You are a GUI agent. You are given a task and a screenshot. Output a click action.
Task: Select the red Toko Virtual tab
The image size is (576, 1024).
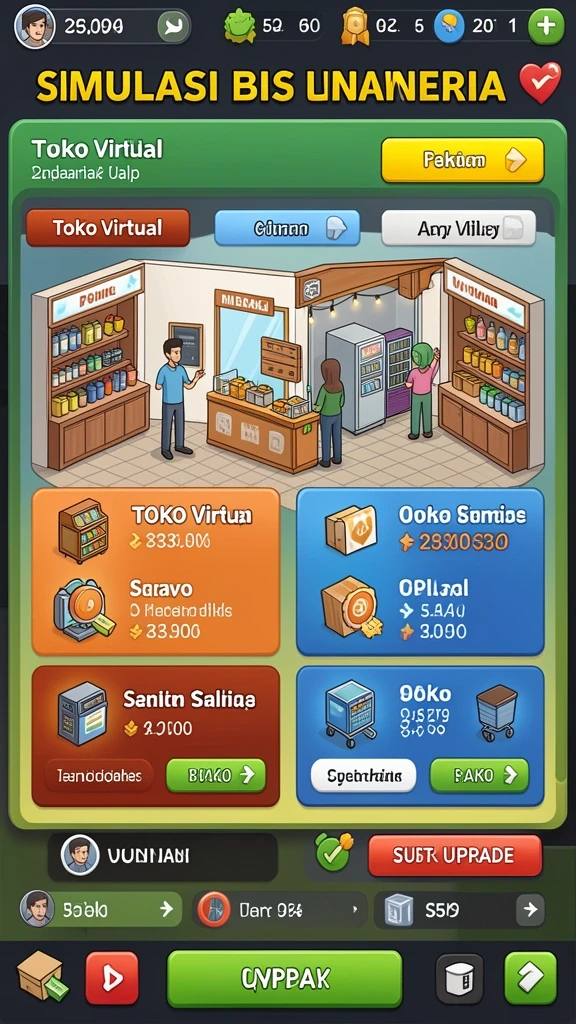point(108,228)
